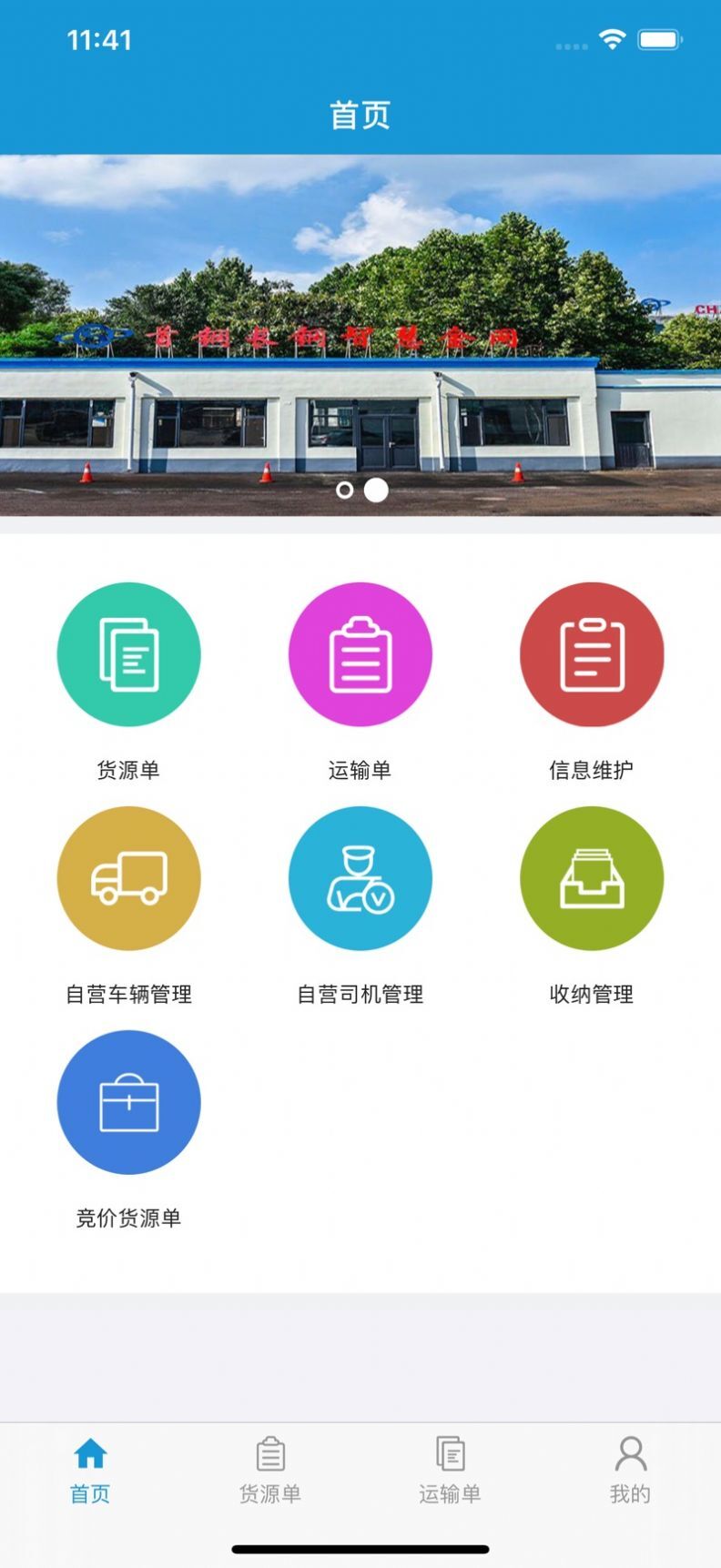The width and height of the screenshot is (721, 1568).
Task: Select 自营车辆管理 vehicle management icon
Action: (128, 878)
